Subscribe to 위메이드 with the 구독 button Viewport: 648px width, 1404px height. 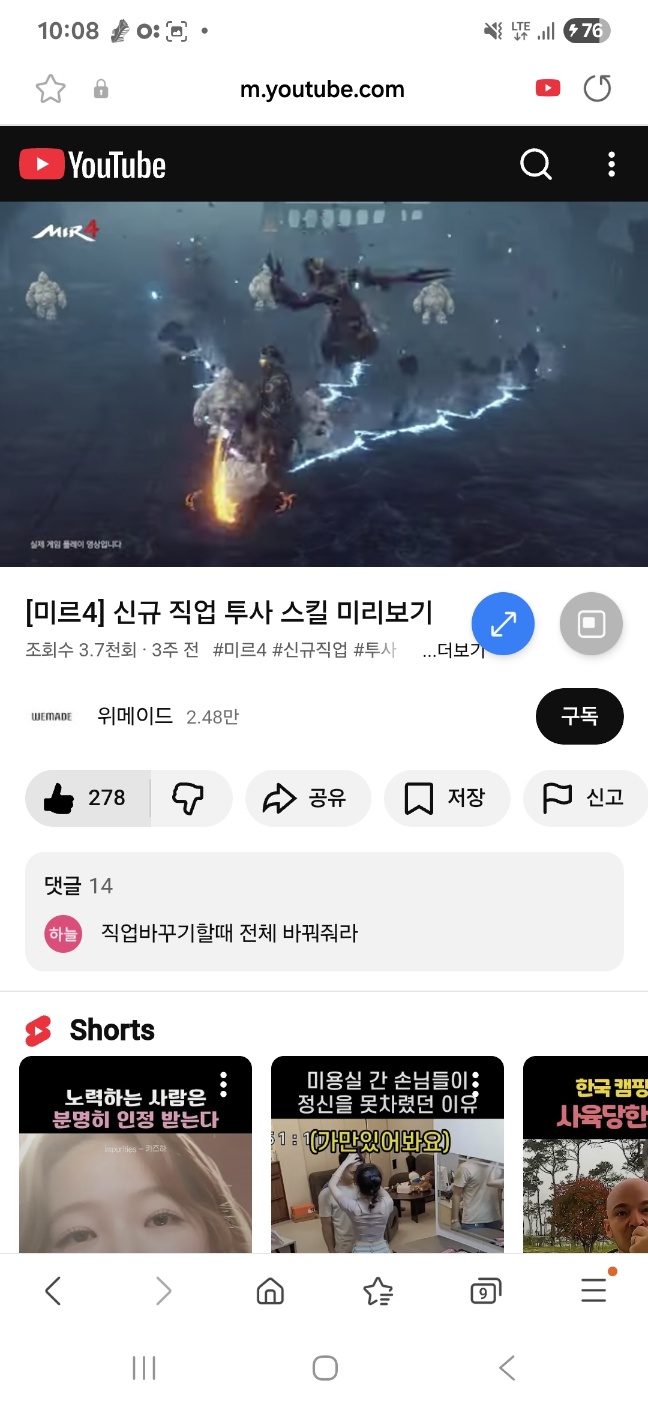(x=579, y=716)
